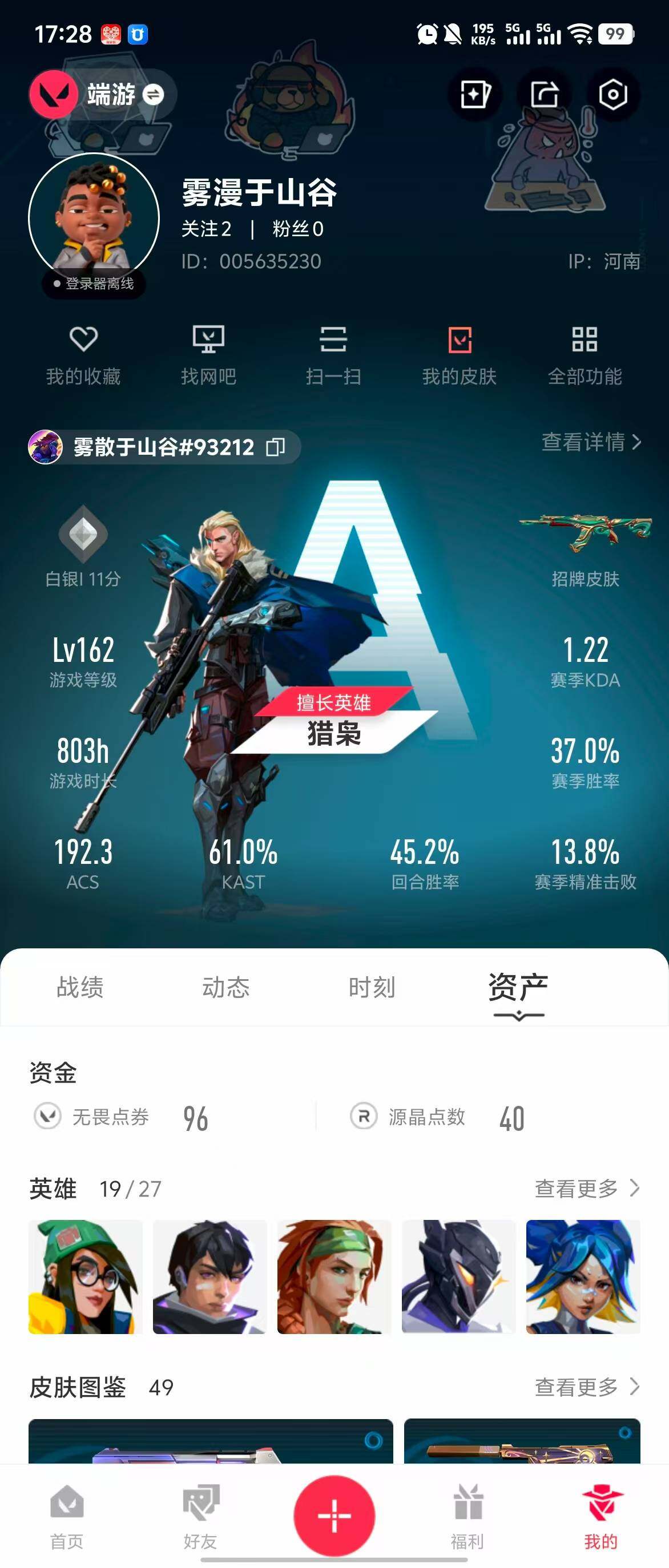Open 扫一扫 scanner
669x1568 pixels.
[x=333, y=355]
